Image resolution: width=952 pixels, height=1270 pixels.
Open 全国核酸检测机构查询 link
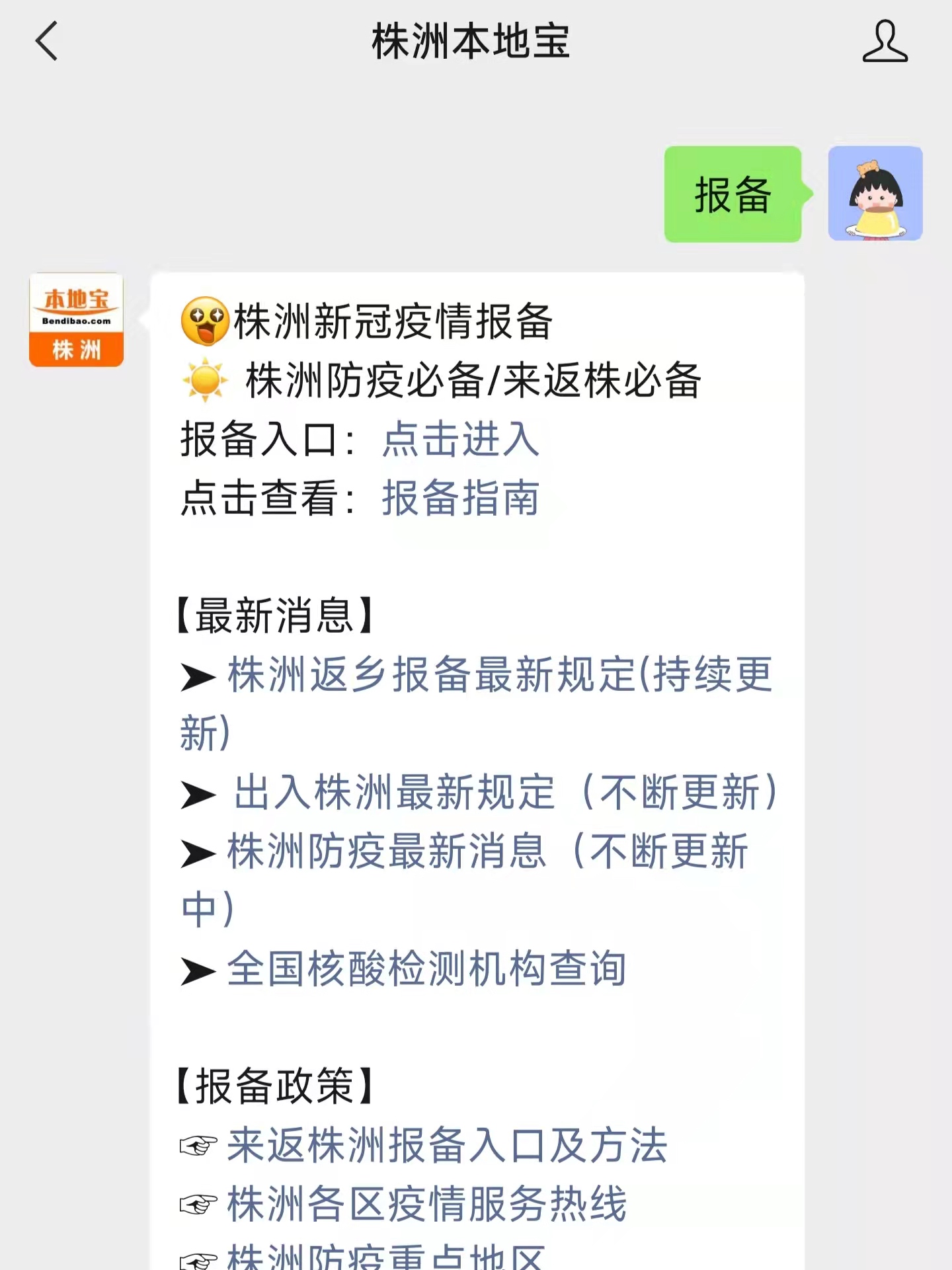pos(426,969)
